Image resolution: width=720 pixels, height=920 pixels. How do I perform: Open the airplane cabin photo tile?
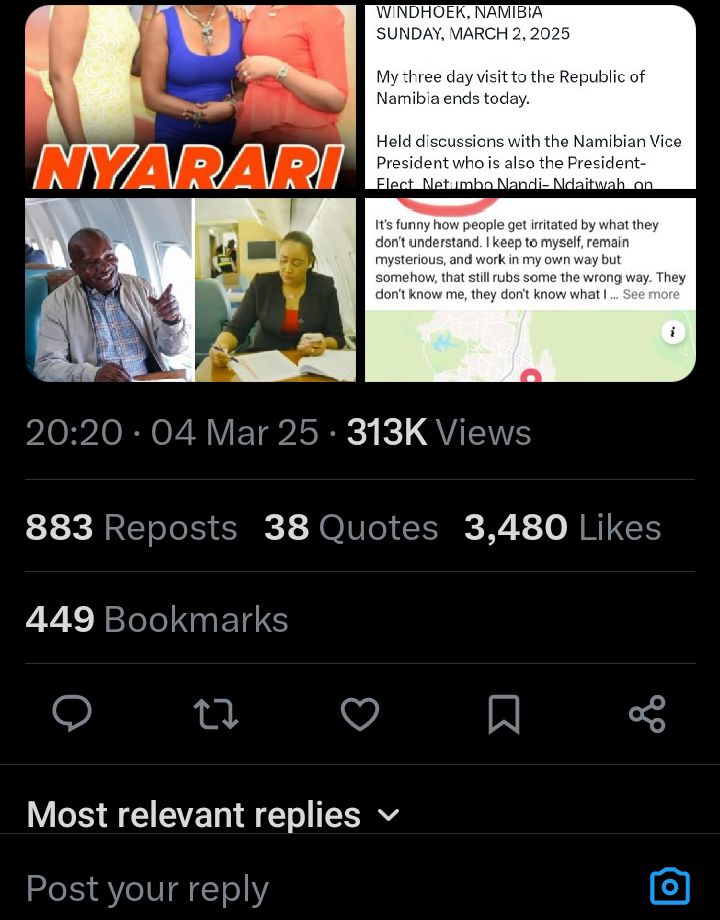coord(190,290)
